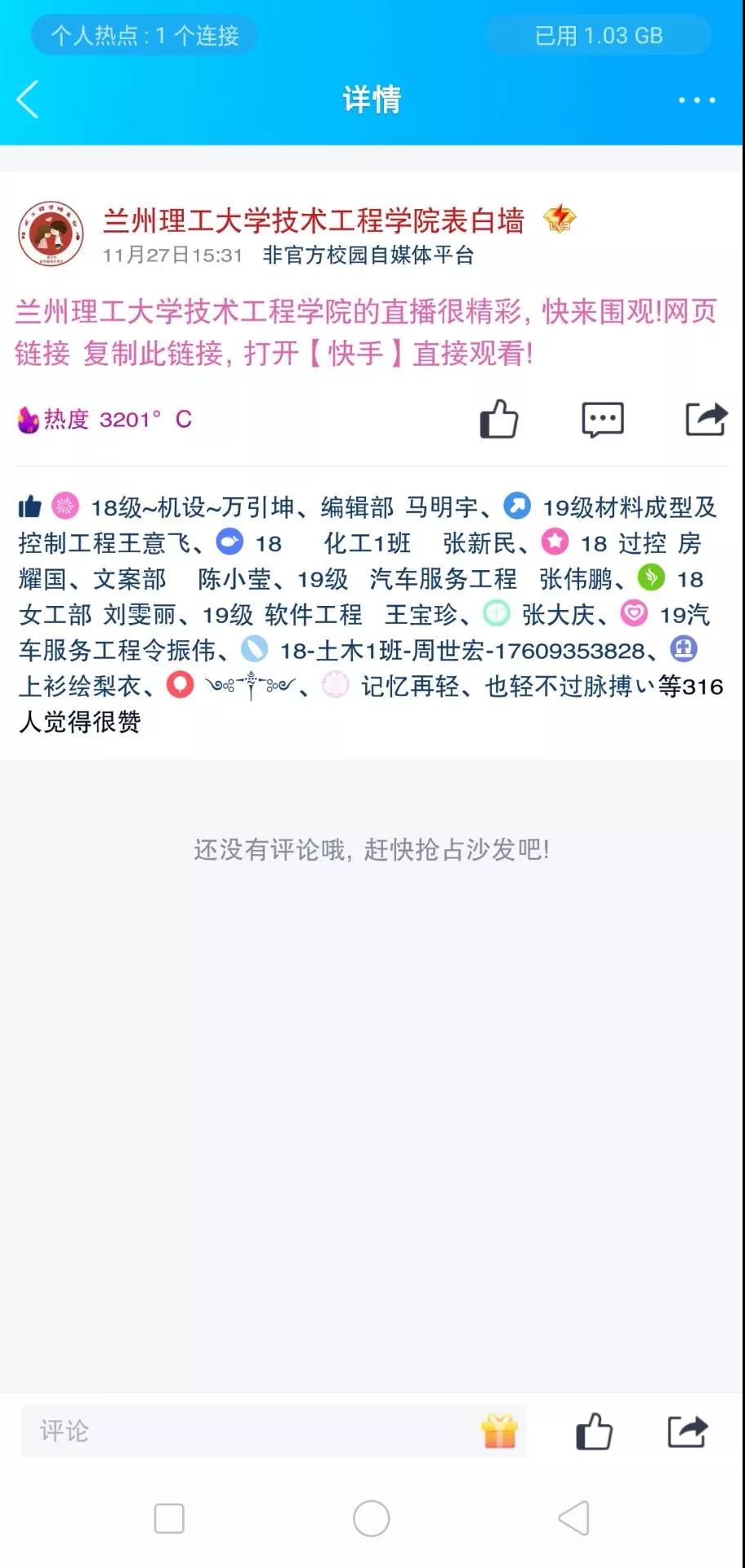This screenshot has width=745, height=1568.
Task: Open recent apps with the square button
Action: 169,1518
